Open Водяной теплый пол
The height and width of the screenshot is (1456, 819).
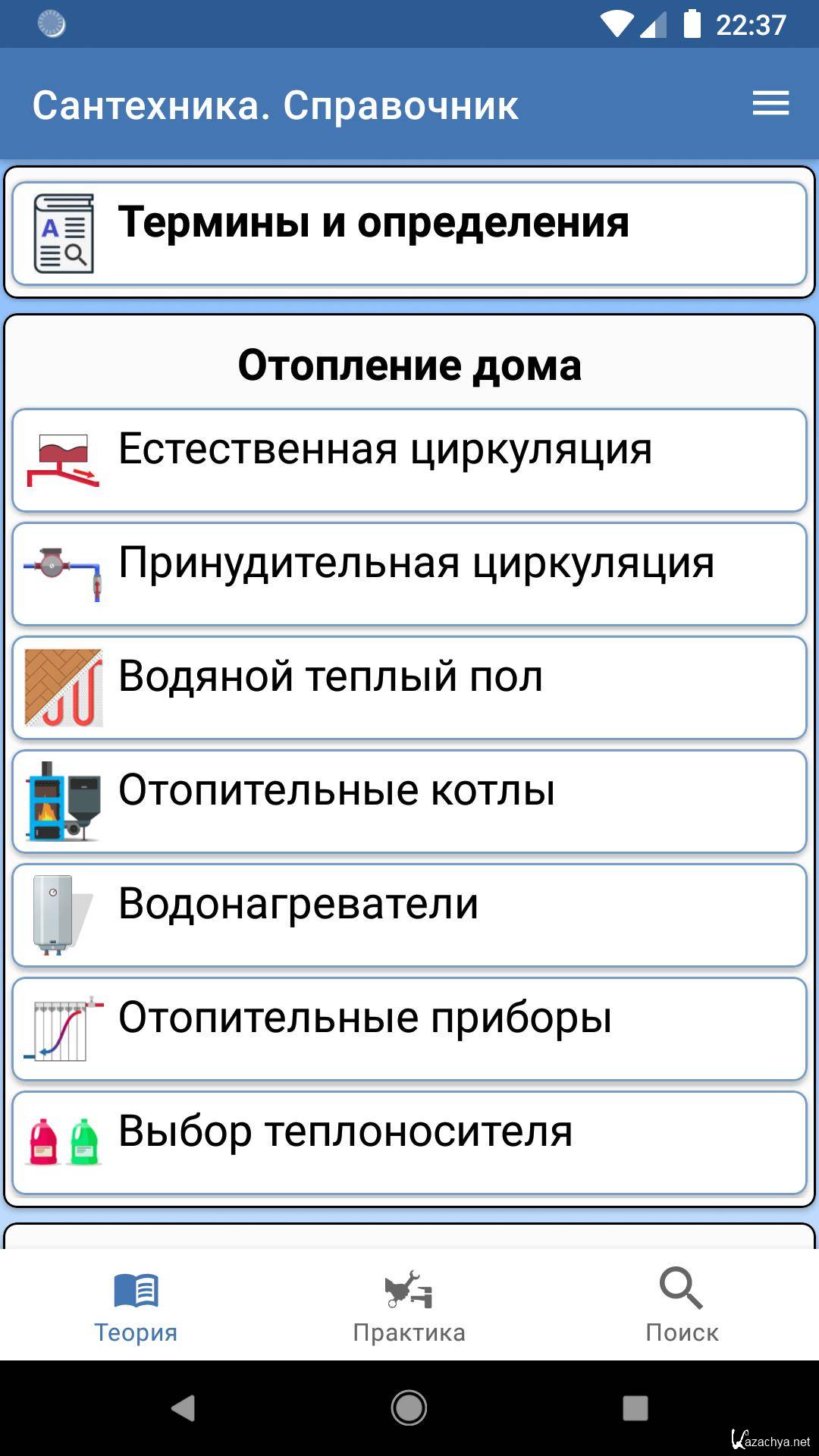coord(409,688)
